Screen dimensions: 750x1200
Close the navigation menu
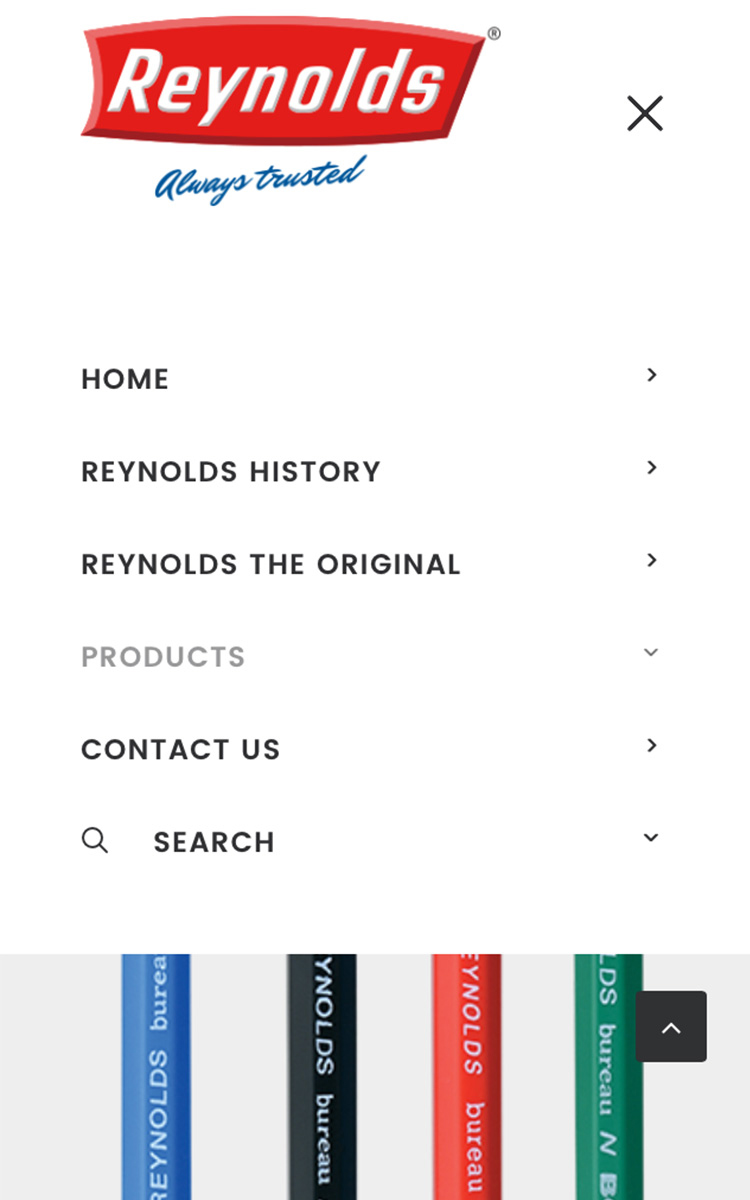tap(645, 113)
